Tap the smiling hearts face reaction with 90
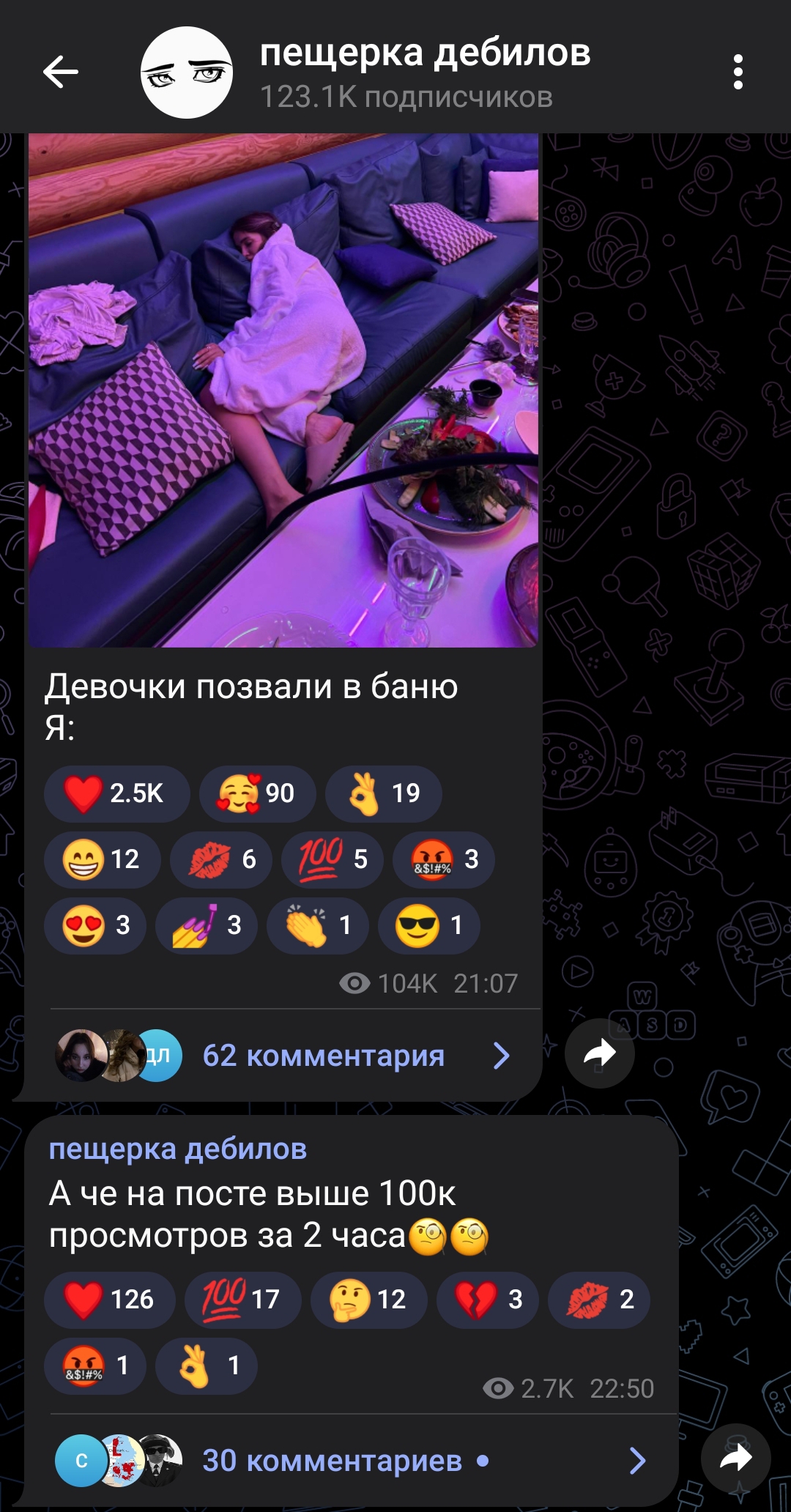This screenshot has width=791, height=1512. pos(257,793)
